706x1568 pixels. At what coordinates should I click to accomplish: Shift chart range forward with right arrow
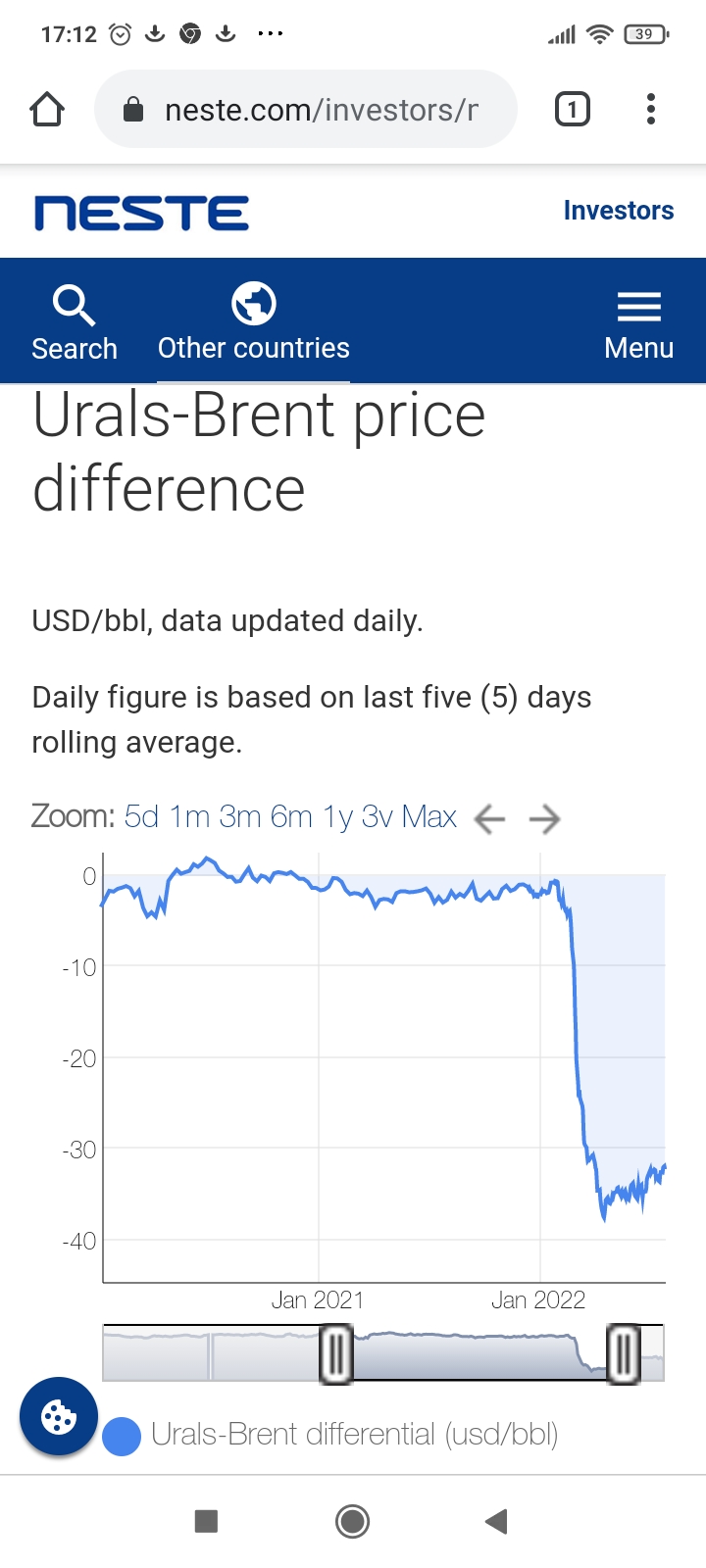point(545,818)
